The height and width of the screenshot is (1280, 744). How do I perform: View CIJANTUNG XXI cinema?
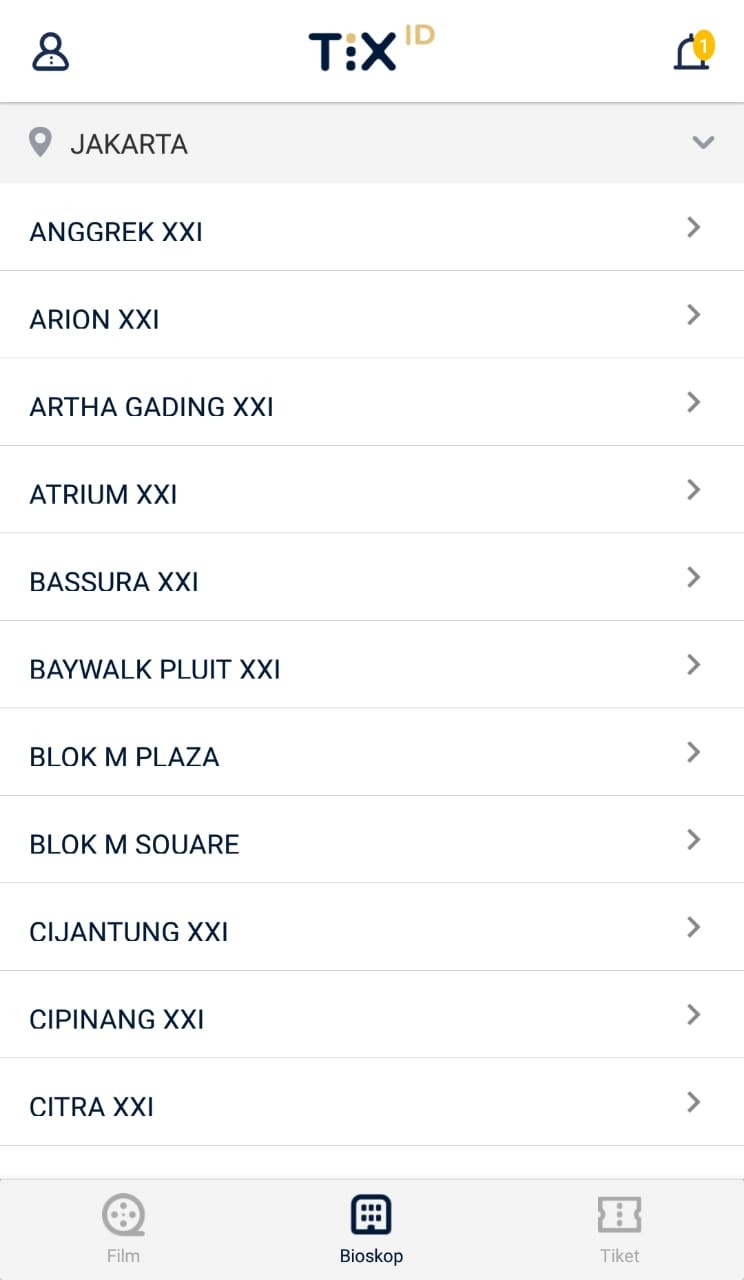click(372, 931)
